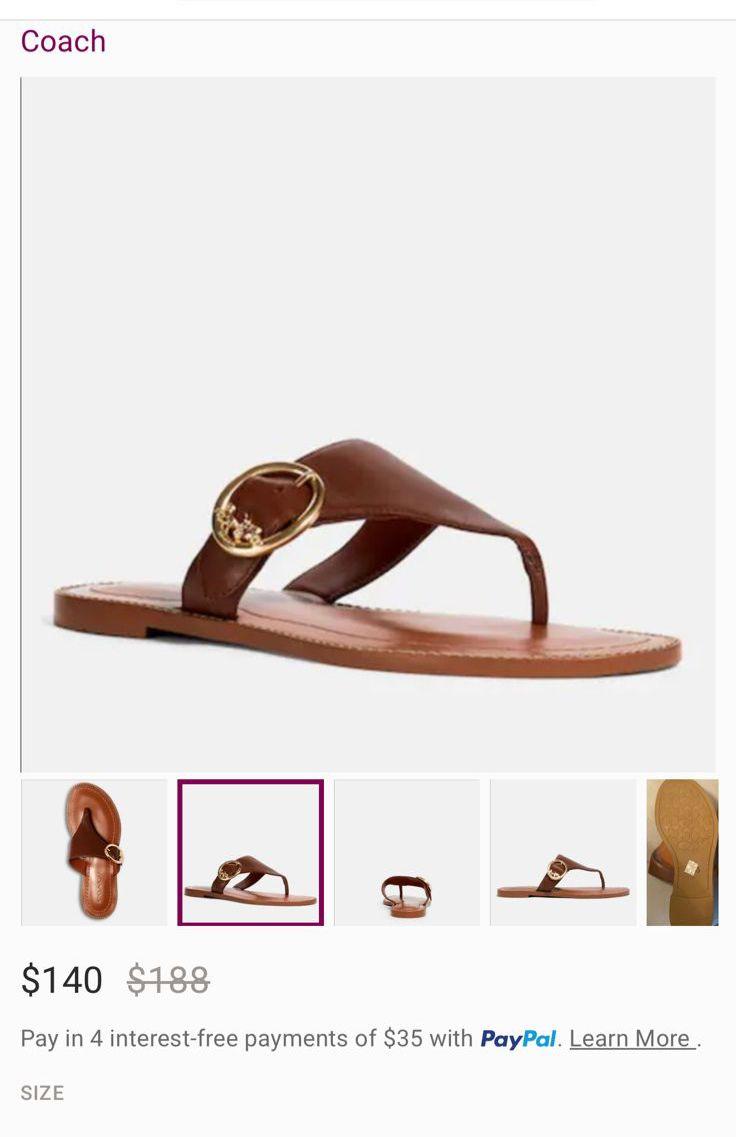Select the highlighted angled-view sandal thumbnail
736x1137 pixels.
(x=250, y=852)
